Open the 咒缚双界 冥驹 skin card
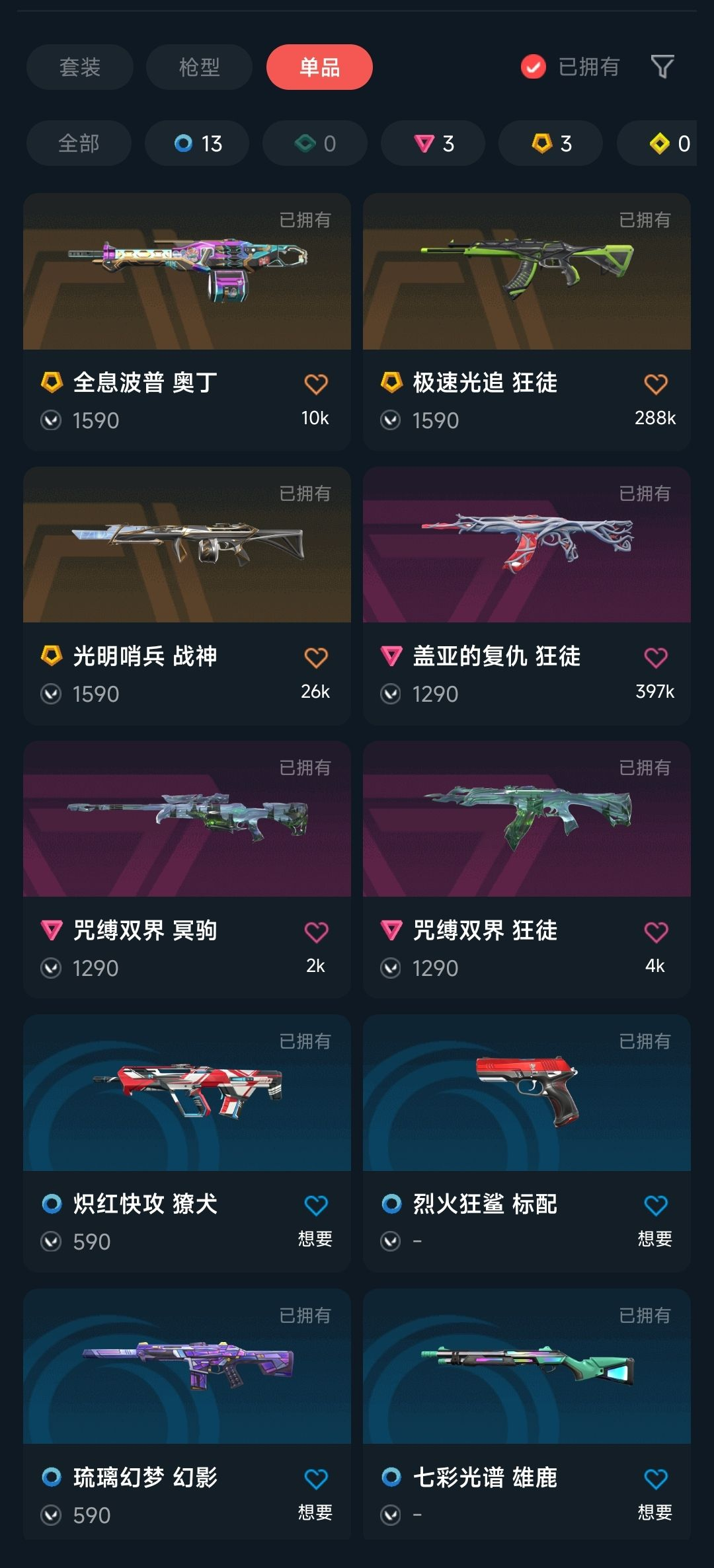Viewport: 714px width, 1568px height. (x=187, y=870)
